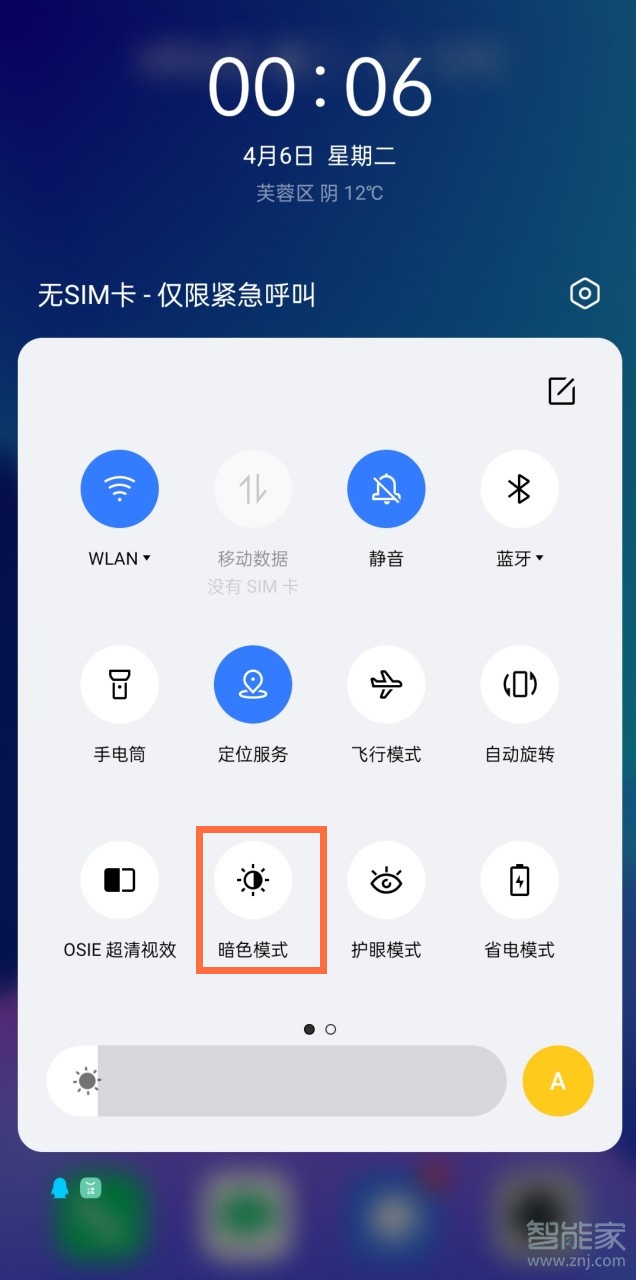Enable OSIE 超清视效
This screenshot has height=1280, width=636.
119,881
